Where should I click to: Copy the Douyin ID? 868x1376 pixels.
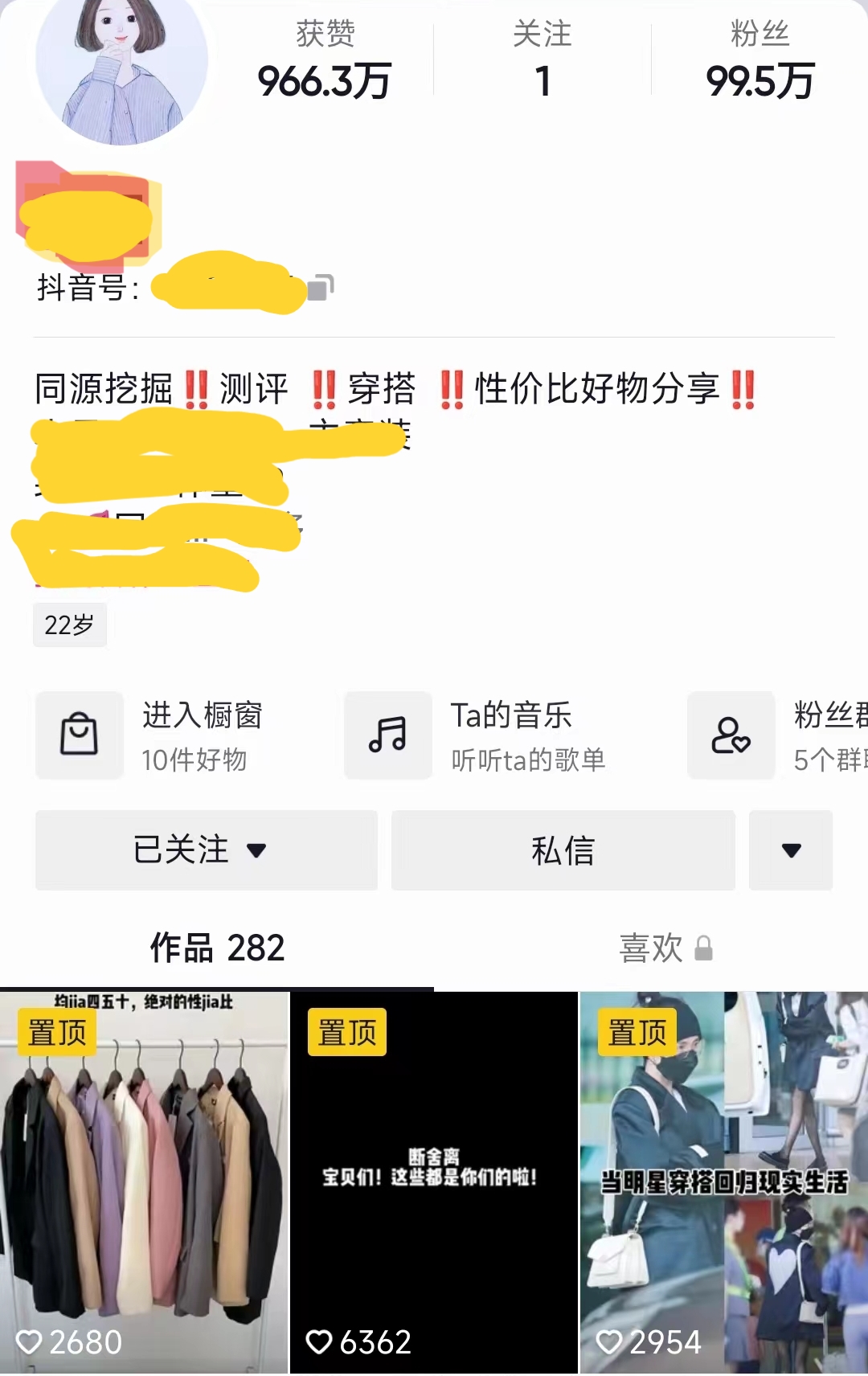(x=320, y=287)
